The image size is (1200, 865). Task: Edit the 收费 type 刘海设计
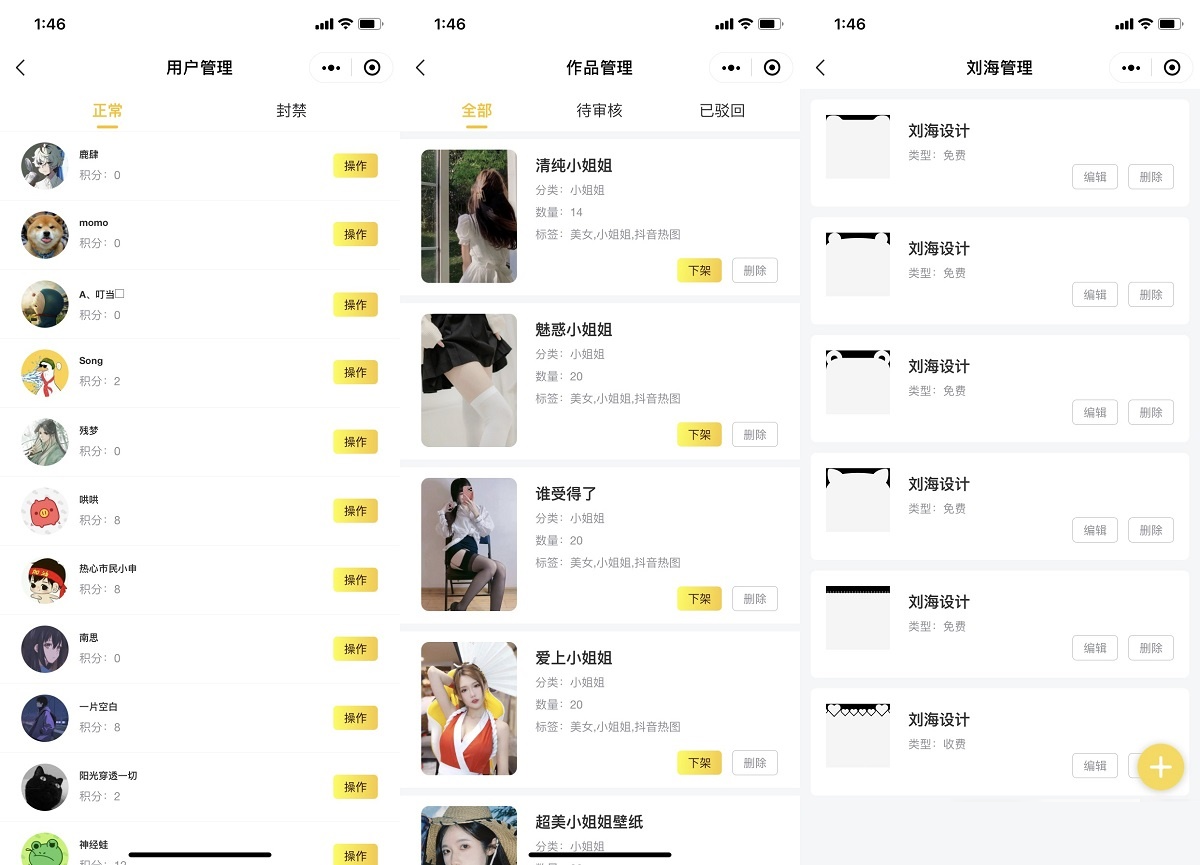[1095, 766]
